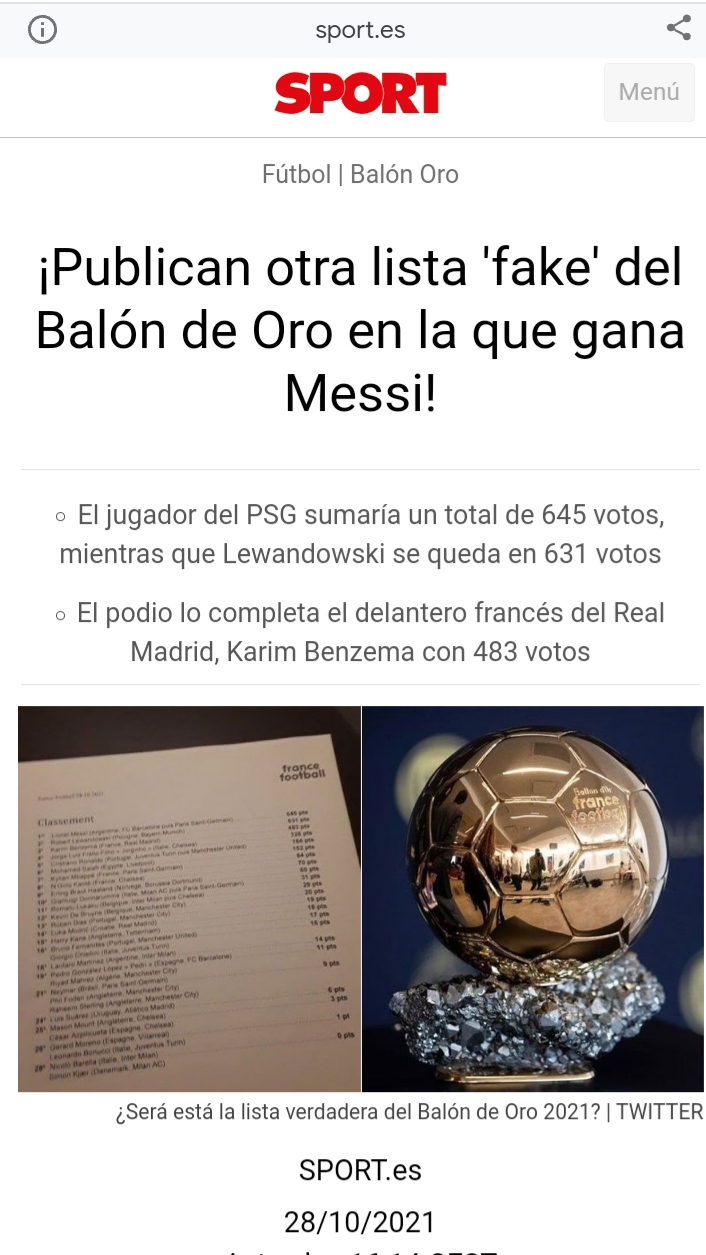Open the Menú button
Image resolution: width=706 pixels, height=1255 pixels.
649,92
